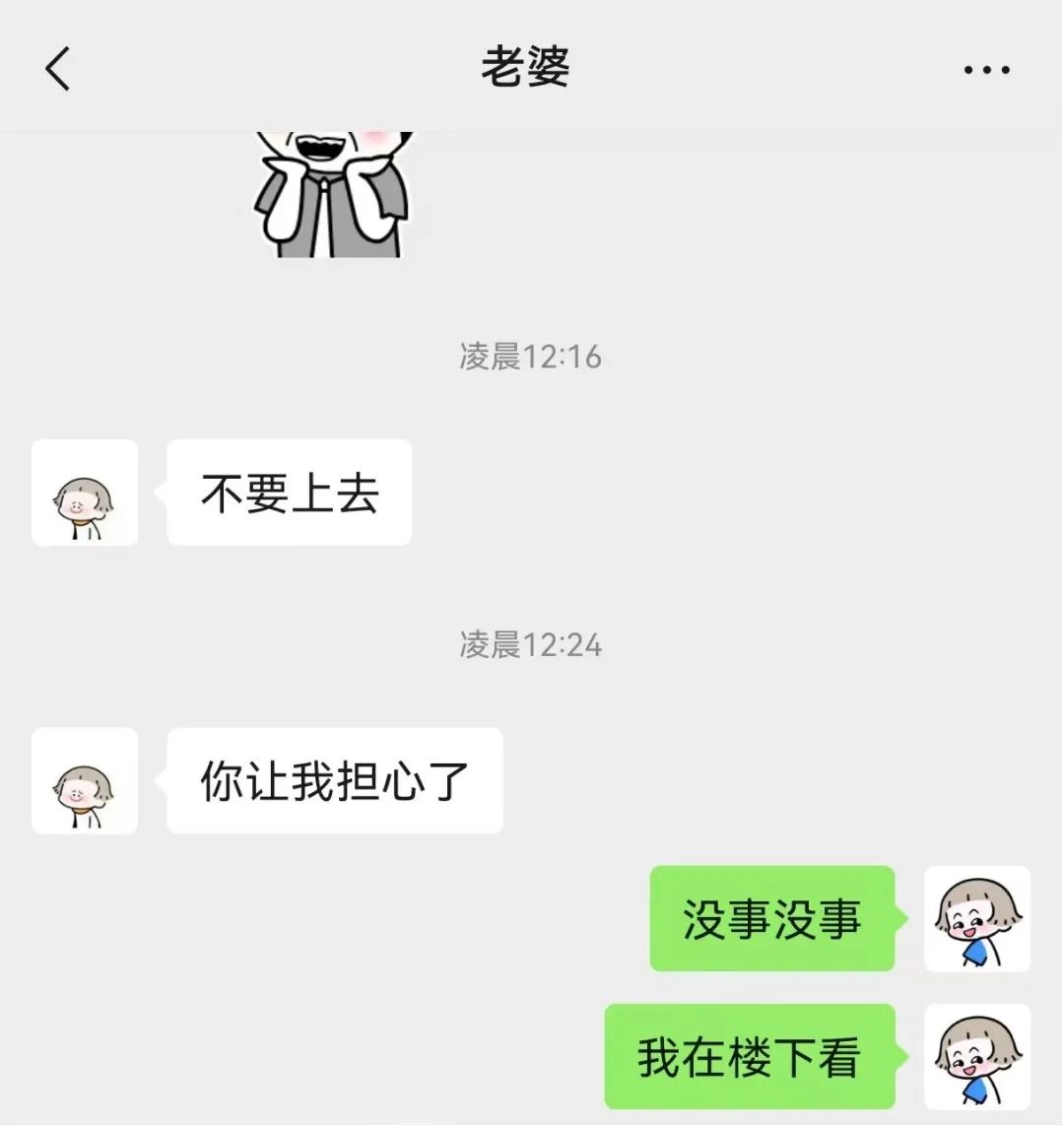Go back from the 老婆 chat

click(x=58, y=69)
